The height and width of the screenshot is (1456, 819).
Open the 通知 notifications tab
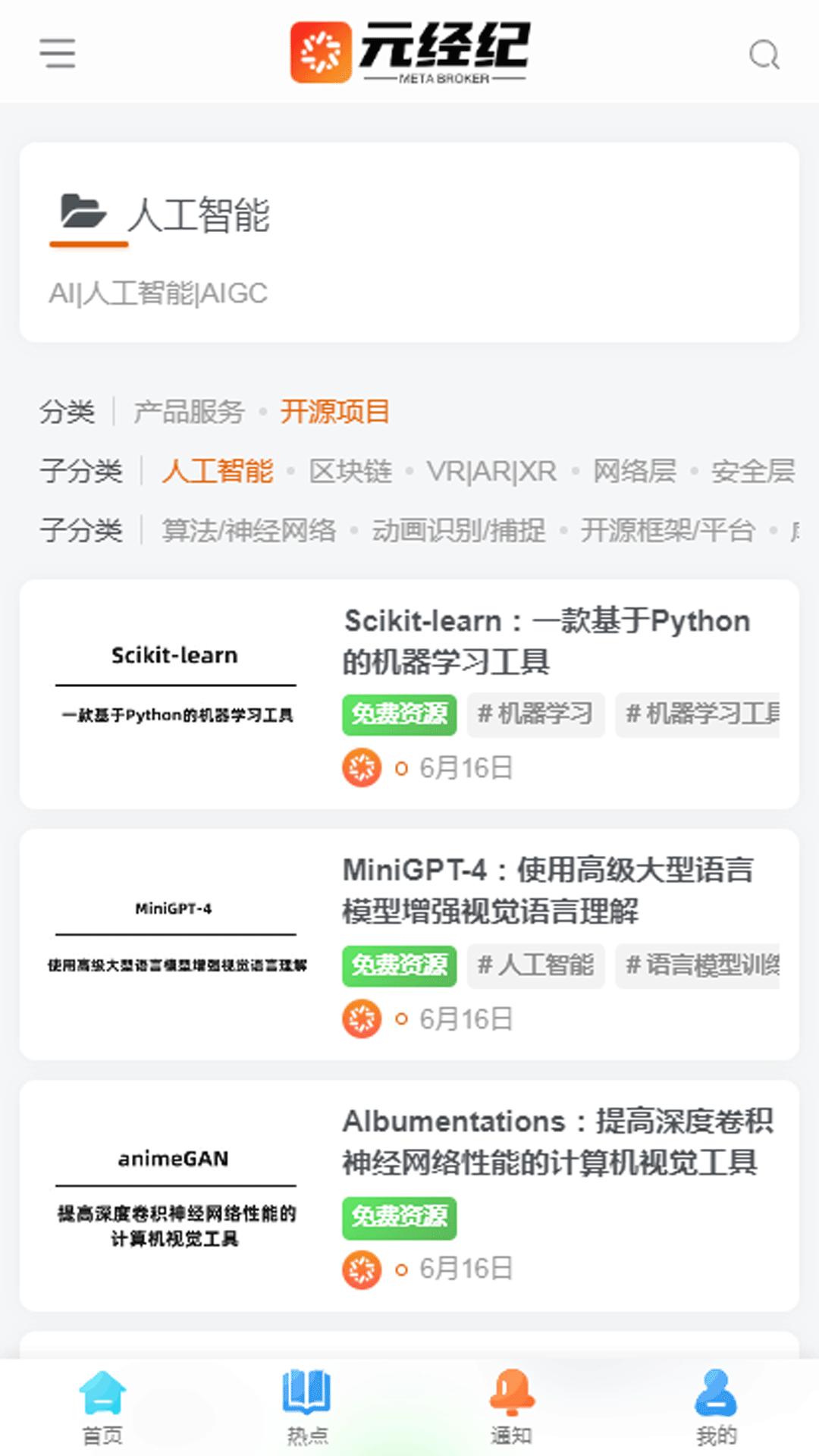pyautogui.click(x=512, y=1407)
